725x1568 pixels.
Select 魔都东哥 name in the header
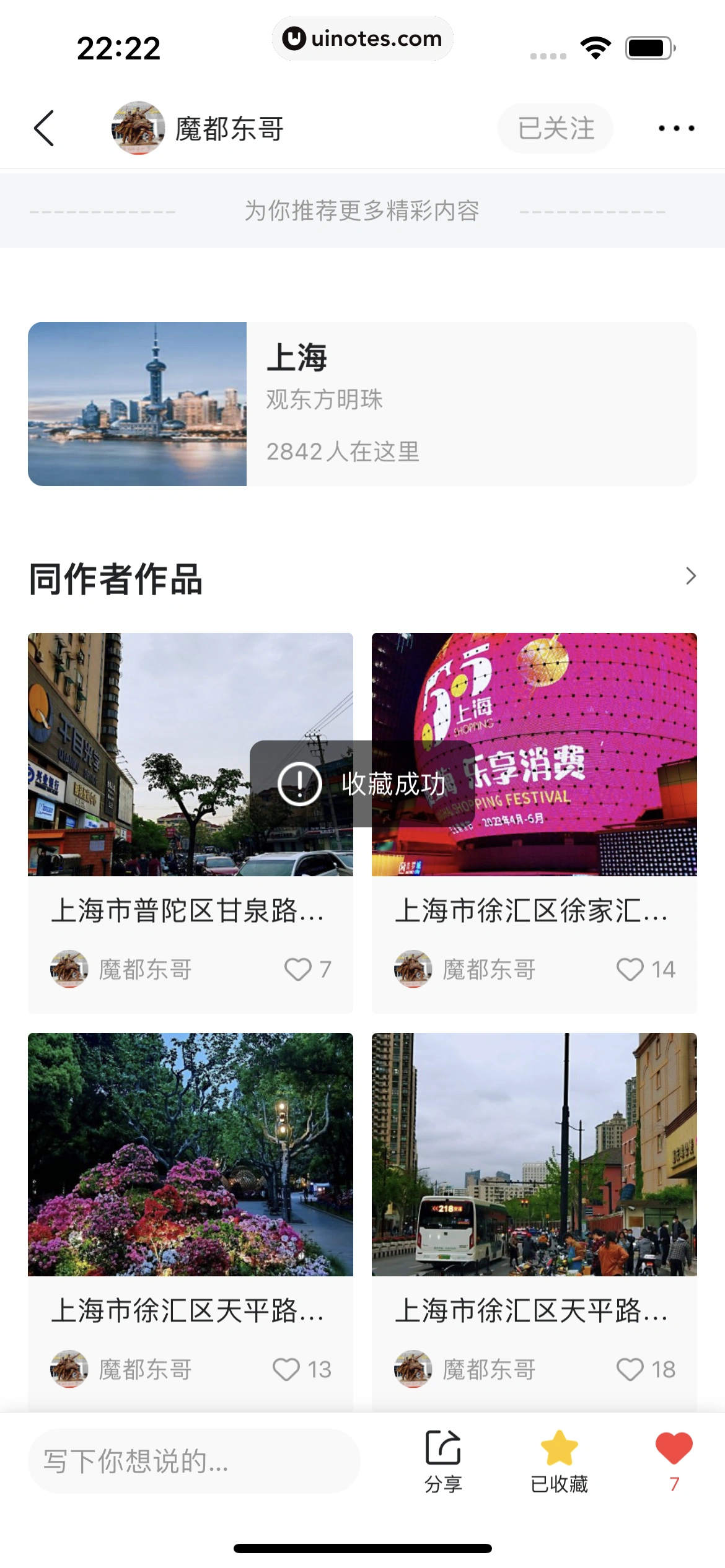click(x=227, y=128)
